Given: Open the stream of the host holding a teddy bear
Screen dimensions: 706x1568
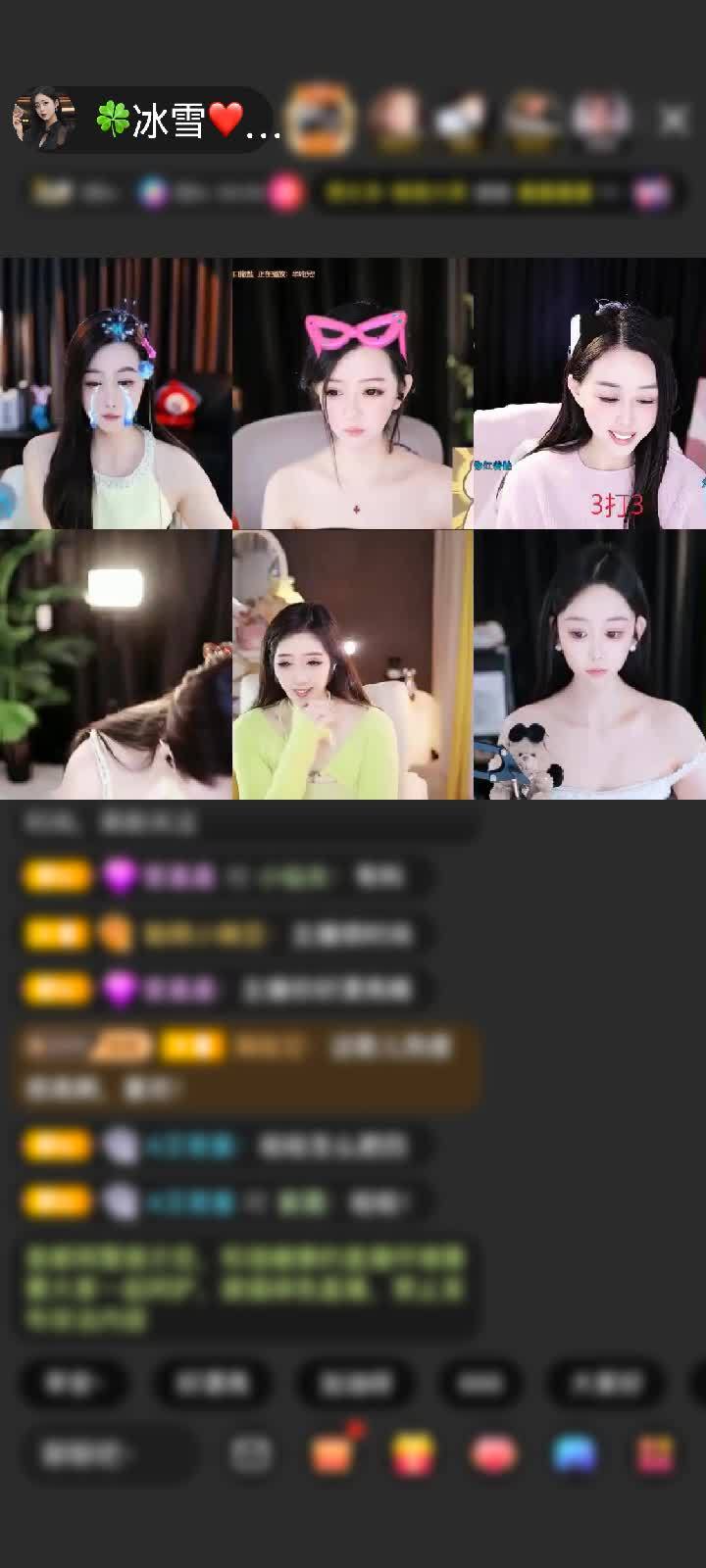Looking at the screenshot, I should tap(588, 664).
